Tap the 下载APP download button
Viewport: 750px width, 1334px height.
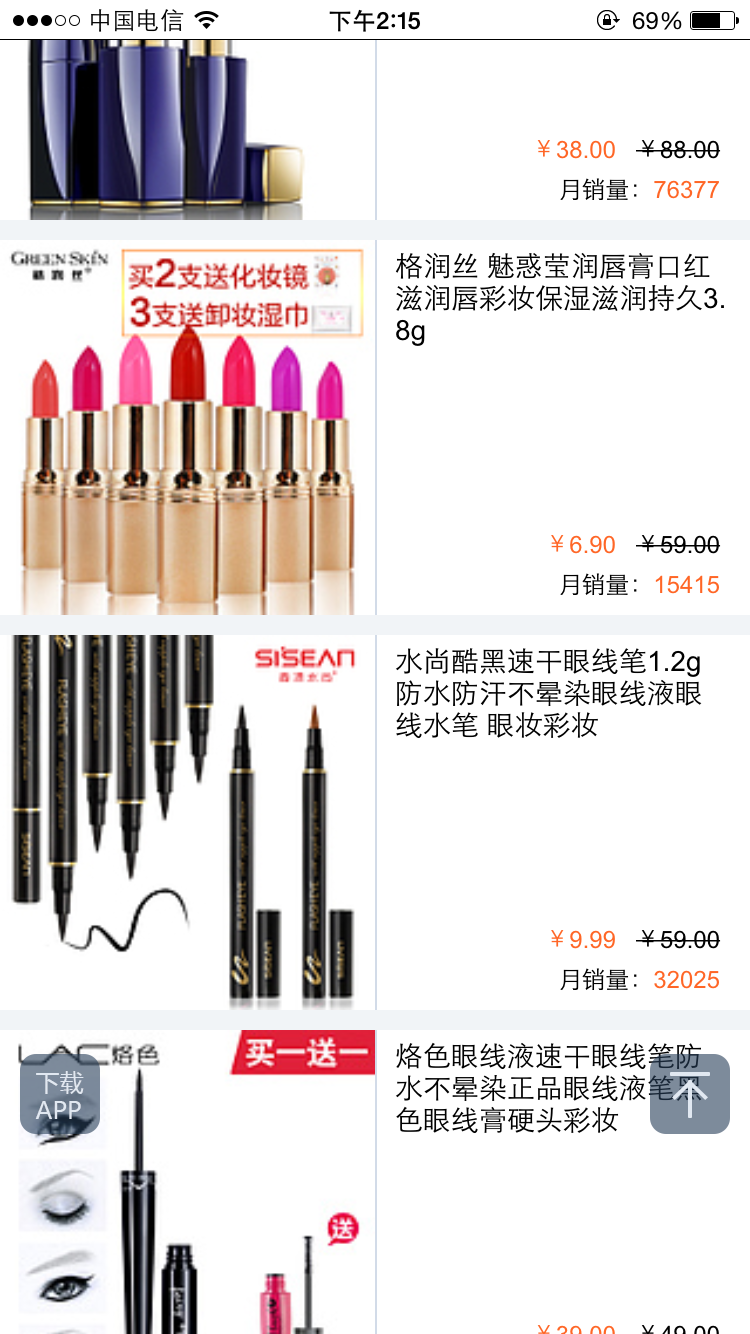click(59, 1095)
